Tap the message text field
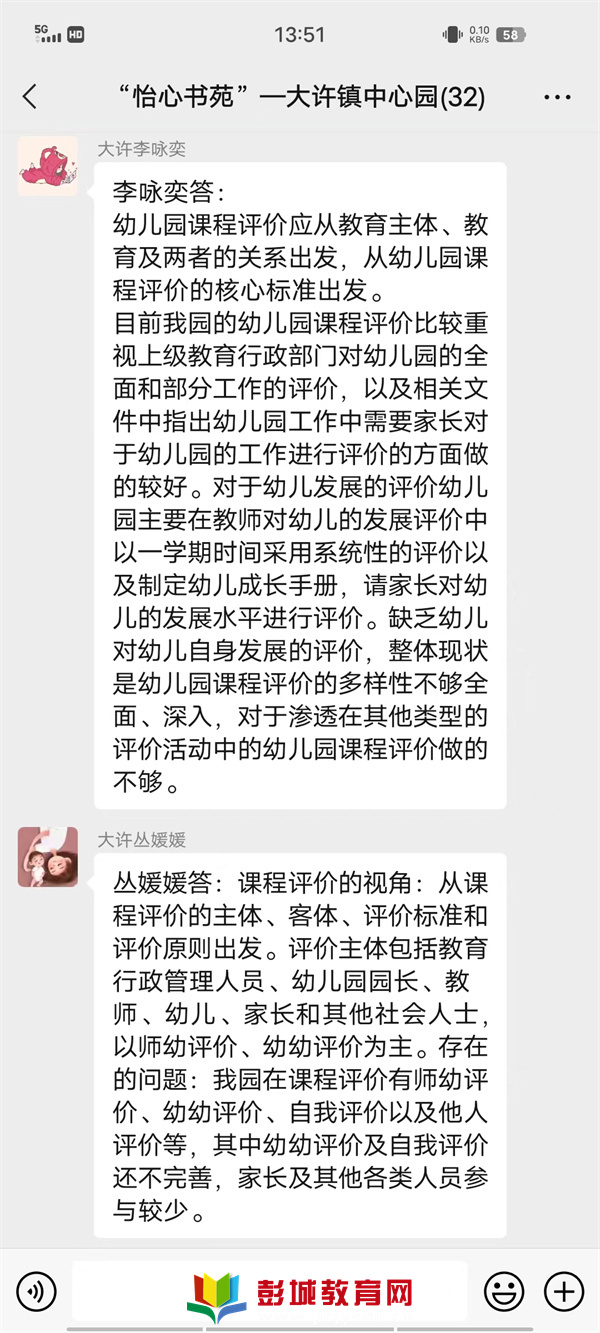 click(270, 1291)
